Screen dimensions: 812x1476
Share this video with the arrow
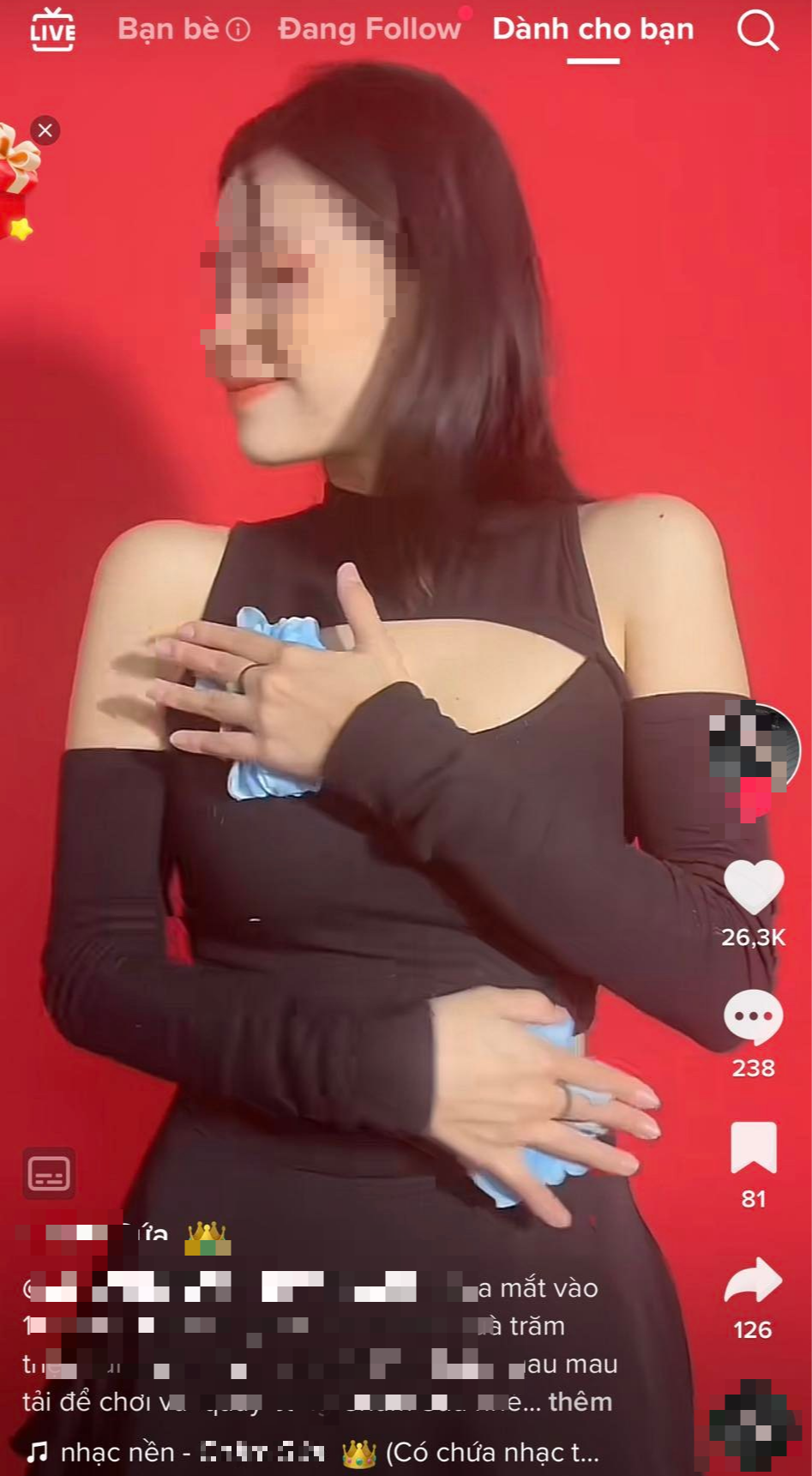(753, 1280)
